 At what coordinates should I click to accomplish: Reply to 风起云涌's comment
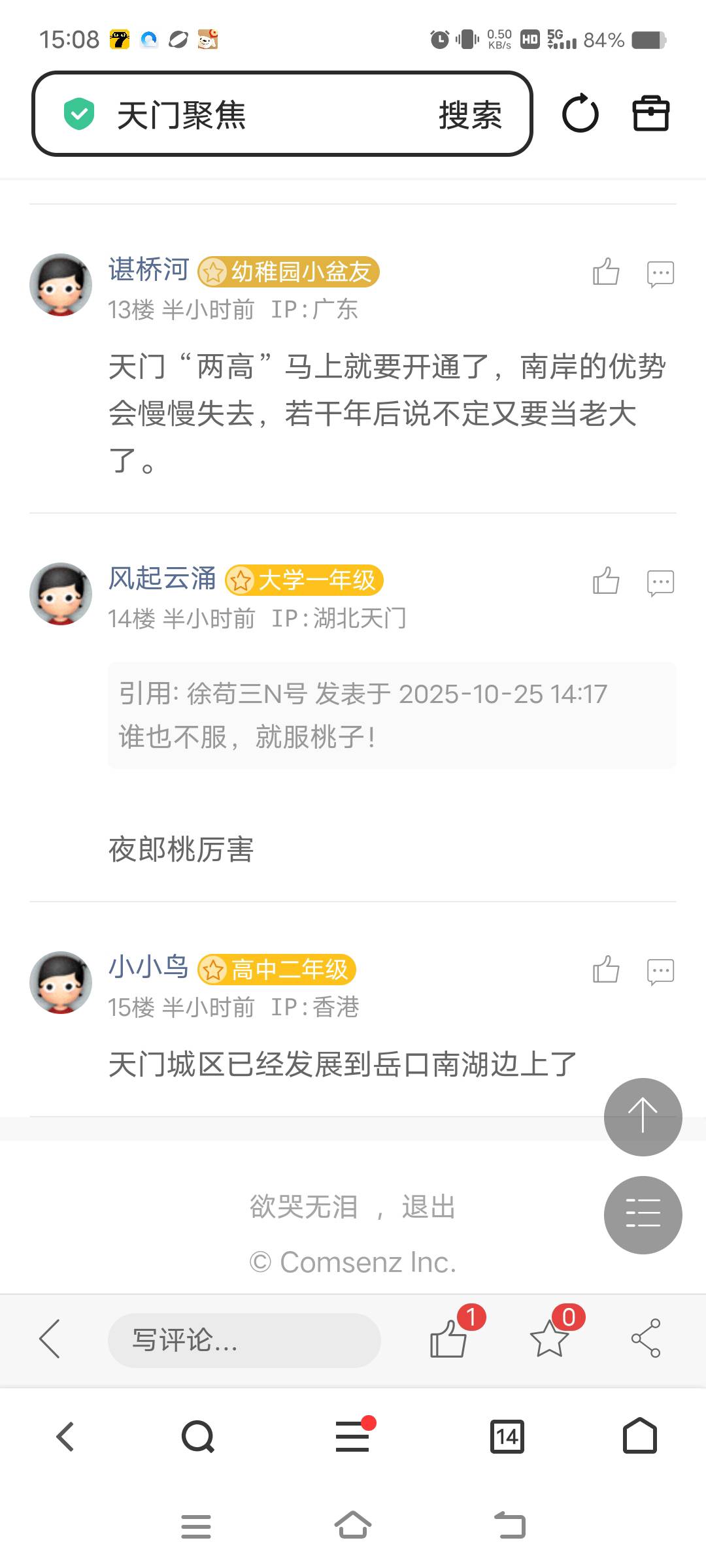click(660, 583)
